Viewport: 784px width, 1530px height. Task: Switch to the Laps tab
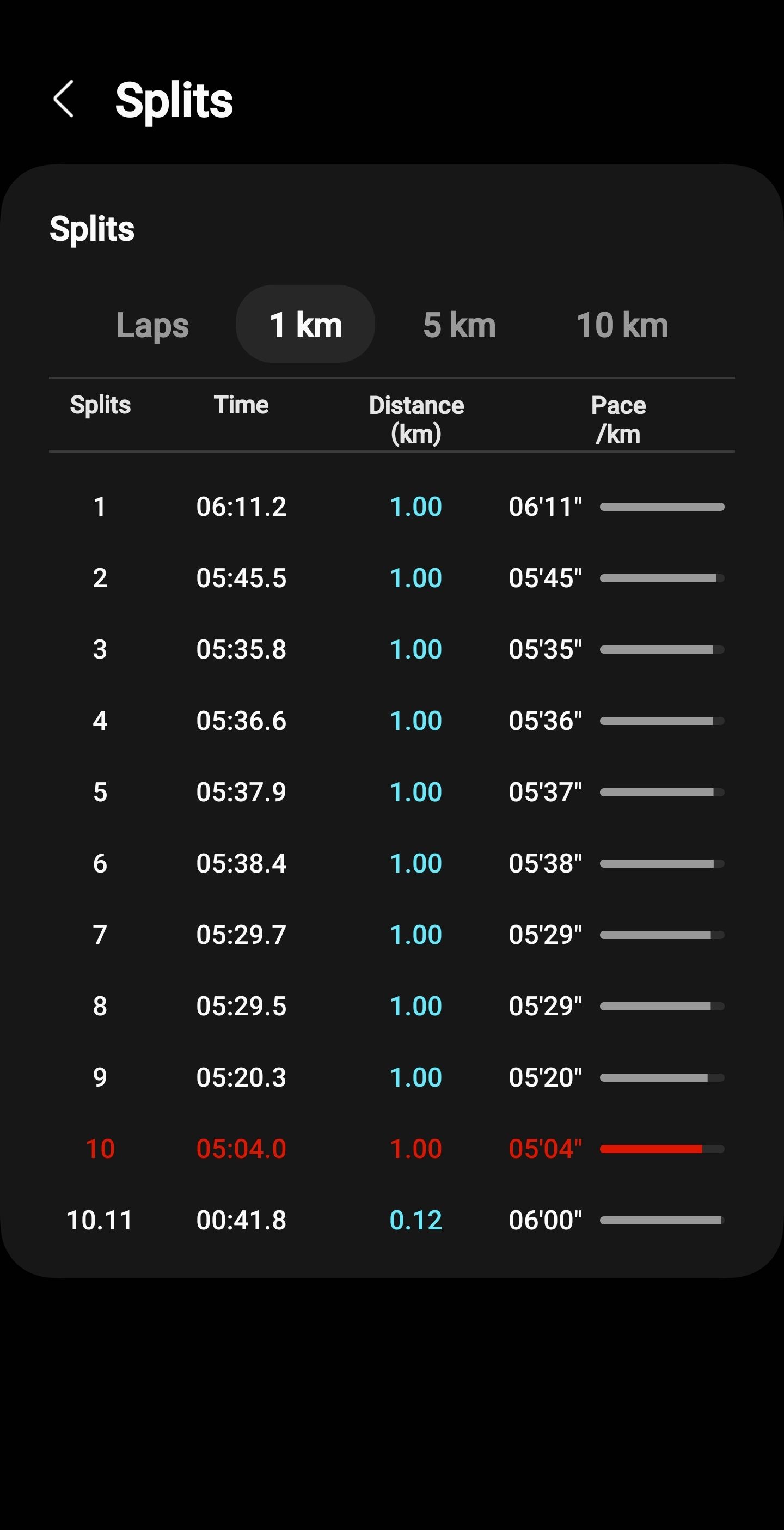(x=152, y=325)
